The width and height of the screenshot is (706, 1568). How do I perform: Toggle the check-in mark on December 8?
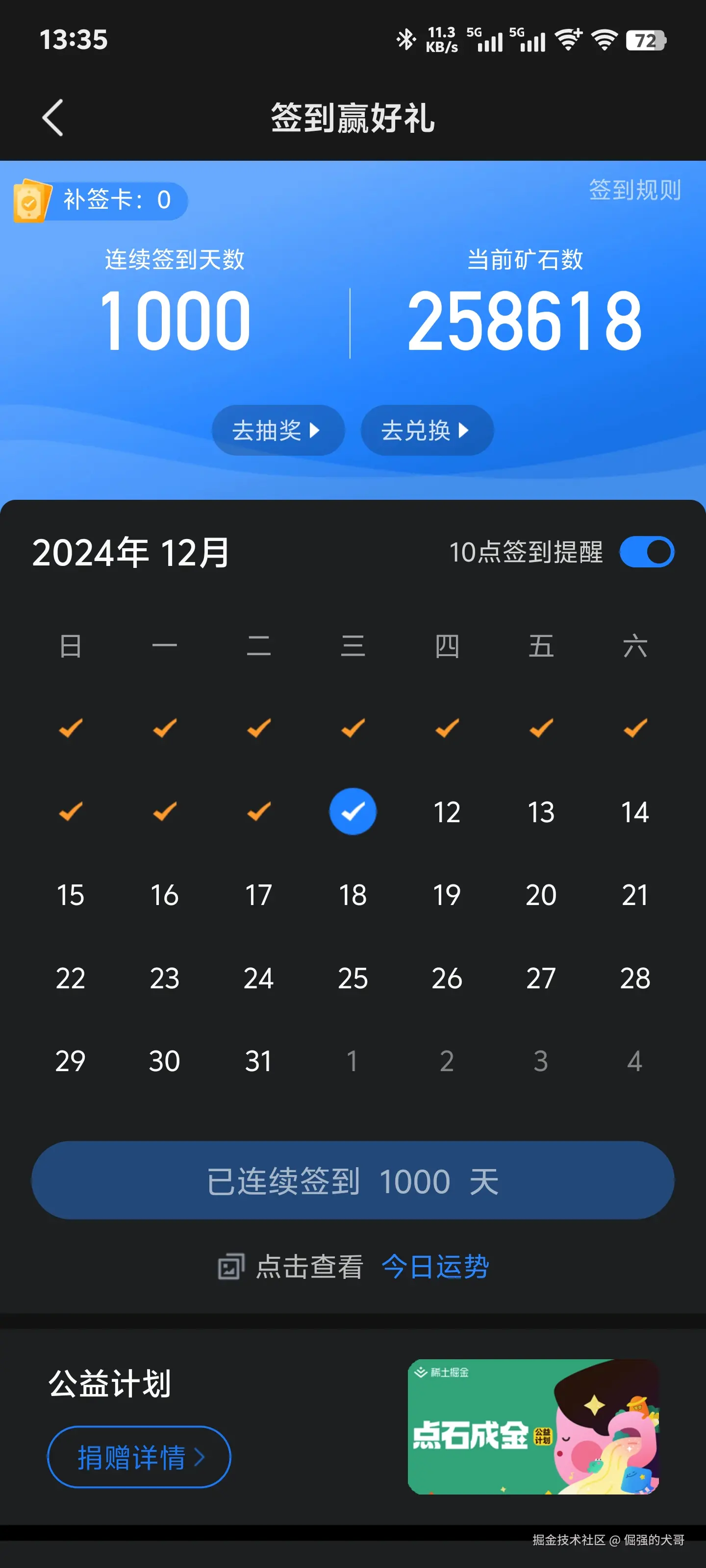70,811
